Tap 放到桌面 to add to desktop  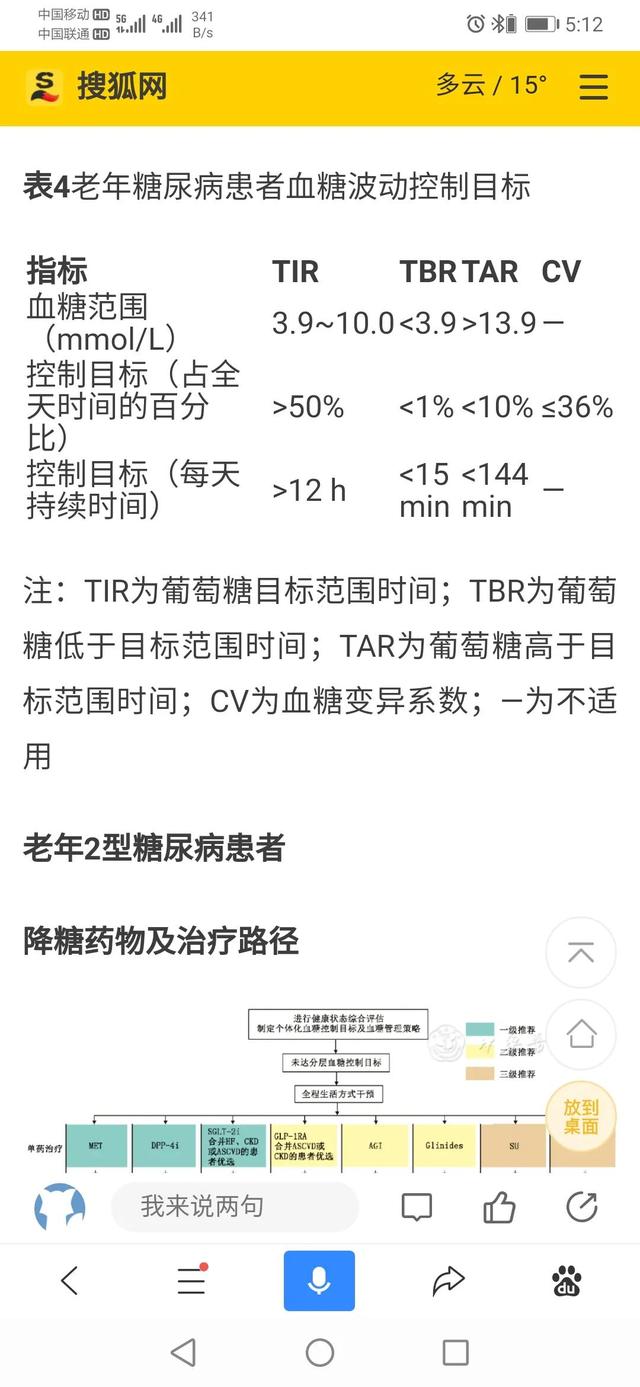581,1116
